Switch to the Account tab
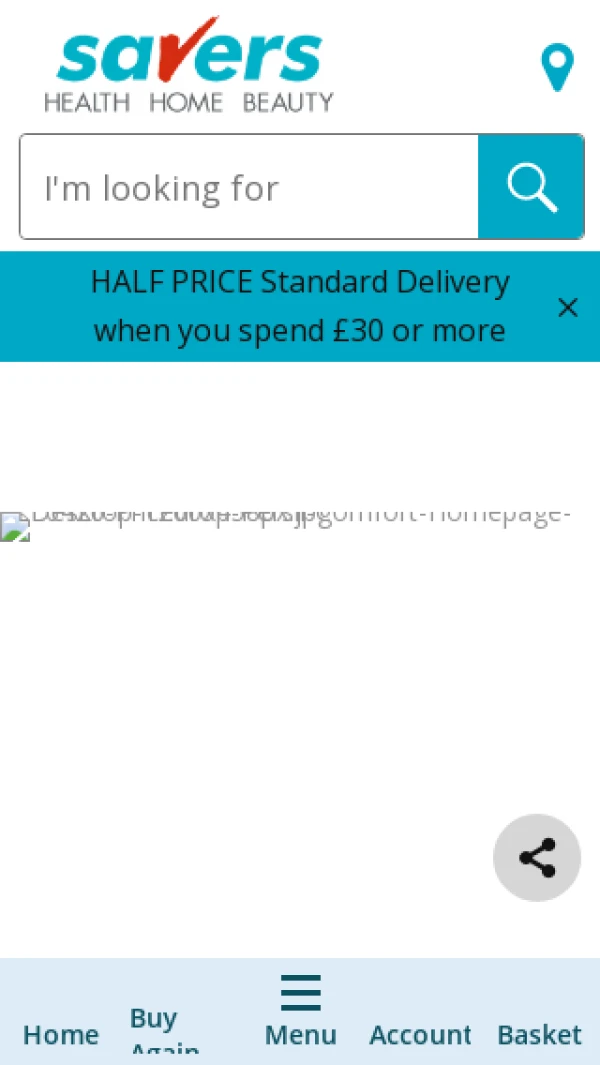 click(x=420, y=1034)
